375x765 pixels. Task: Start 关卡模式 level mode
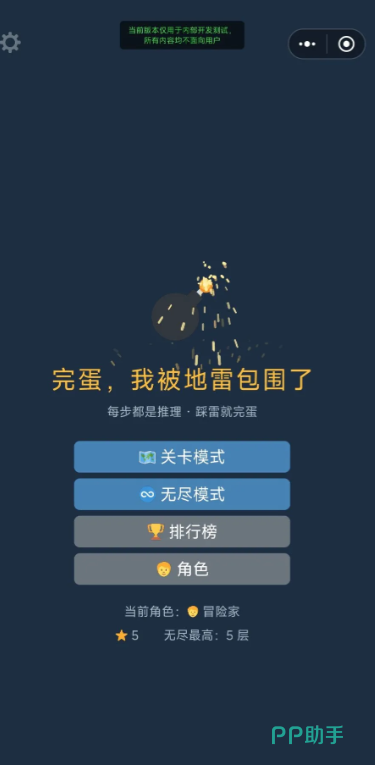182,457
